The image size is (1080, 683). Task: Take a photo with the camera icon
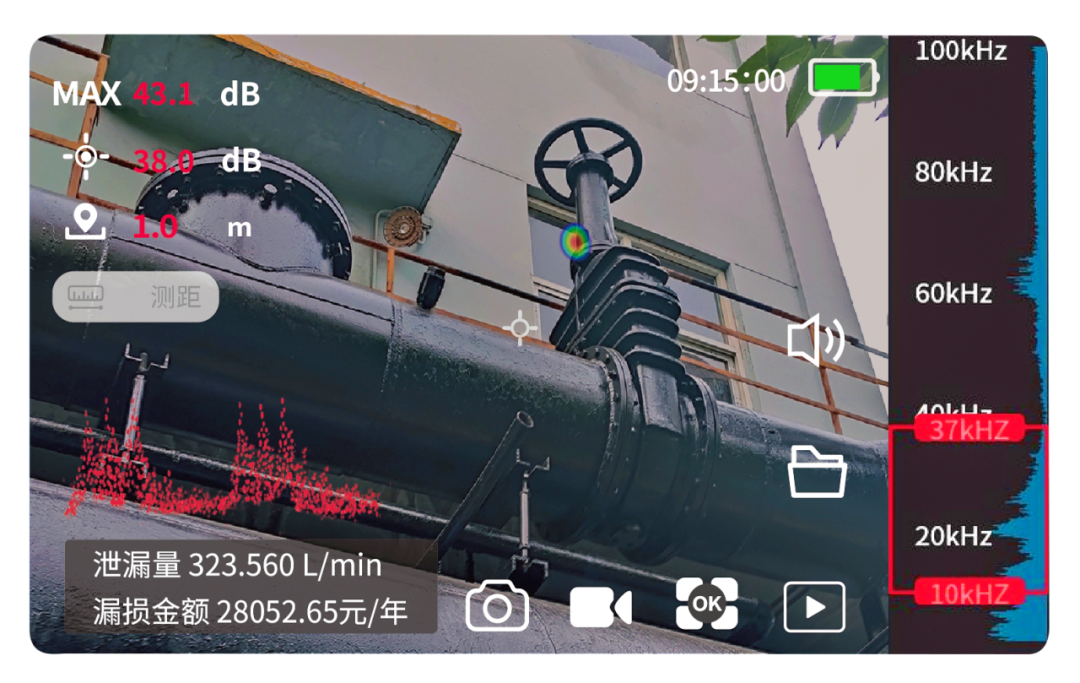click(x=497, y=606)
